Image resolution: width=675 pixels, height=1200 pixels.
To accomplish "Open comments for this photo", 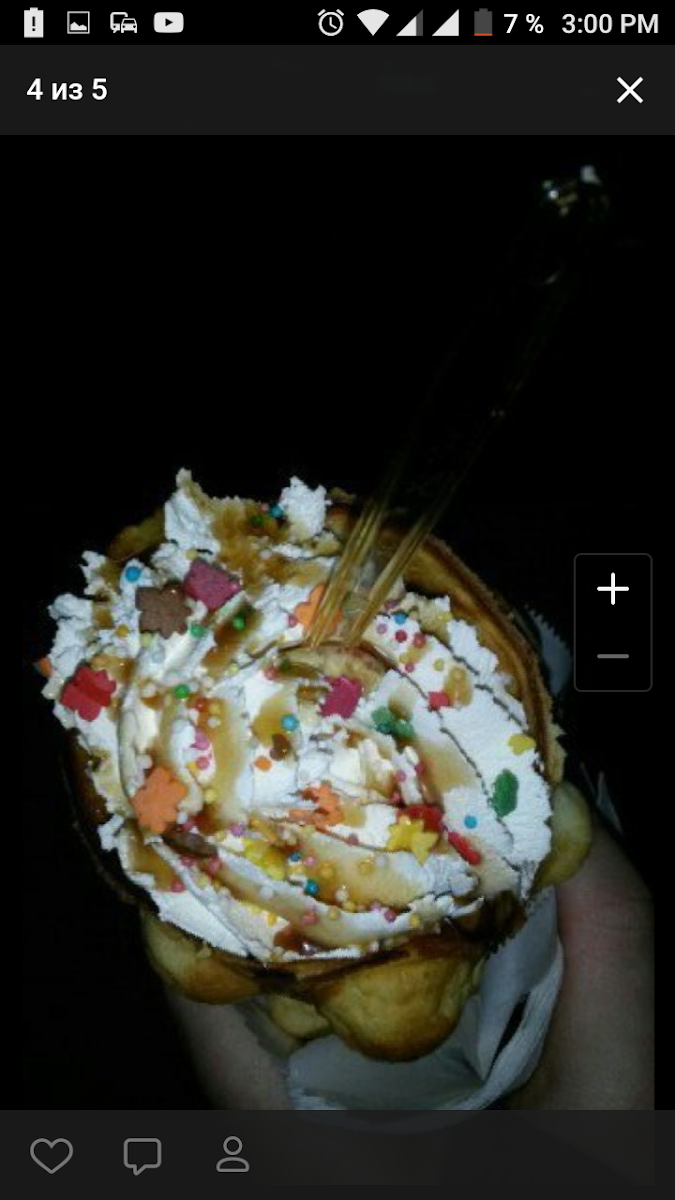I will tap(142, 1155).
